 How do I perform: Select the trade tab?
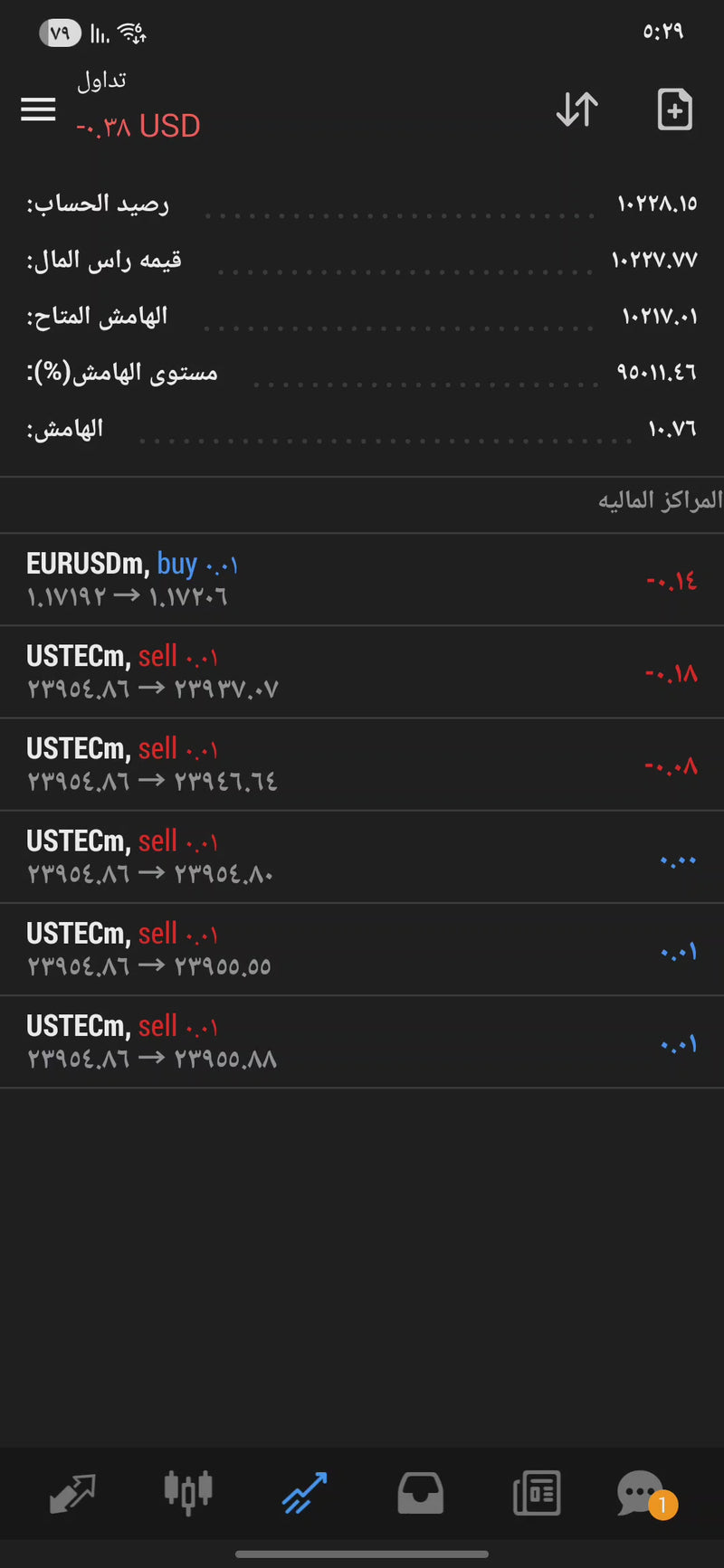point(304,1493)
